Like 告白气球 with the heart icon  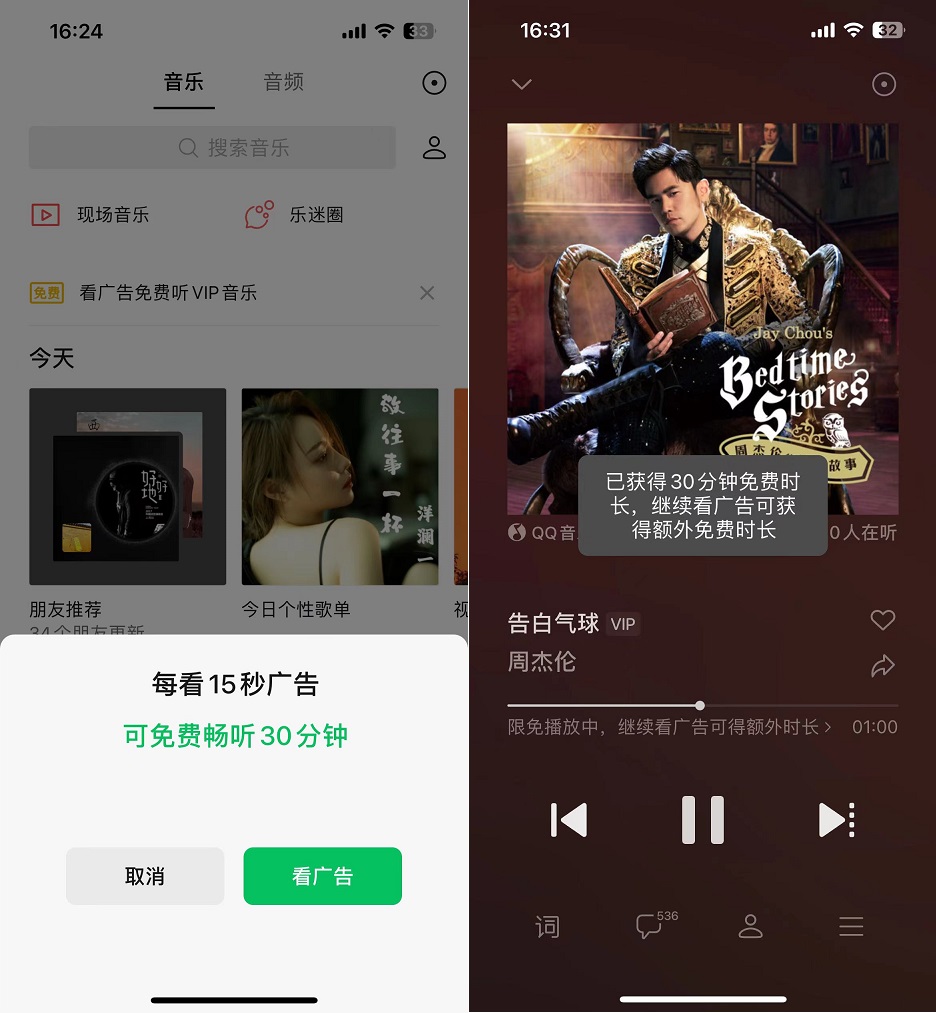click(882, 621)
